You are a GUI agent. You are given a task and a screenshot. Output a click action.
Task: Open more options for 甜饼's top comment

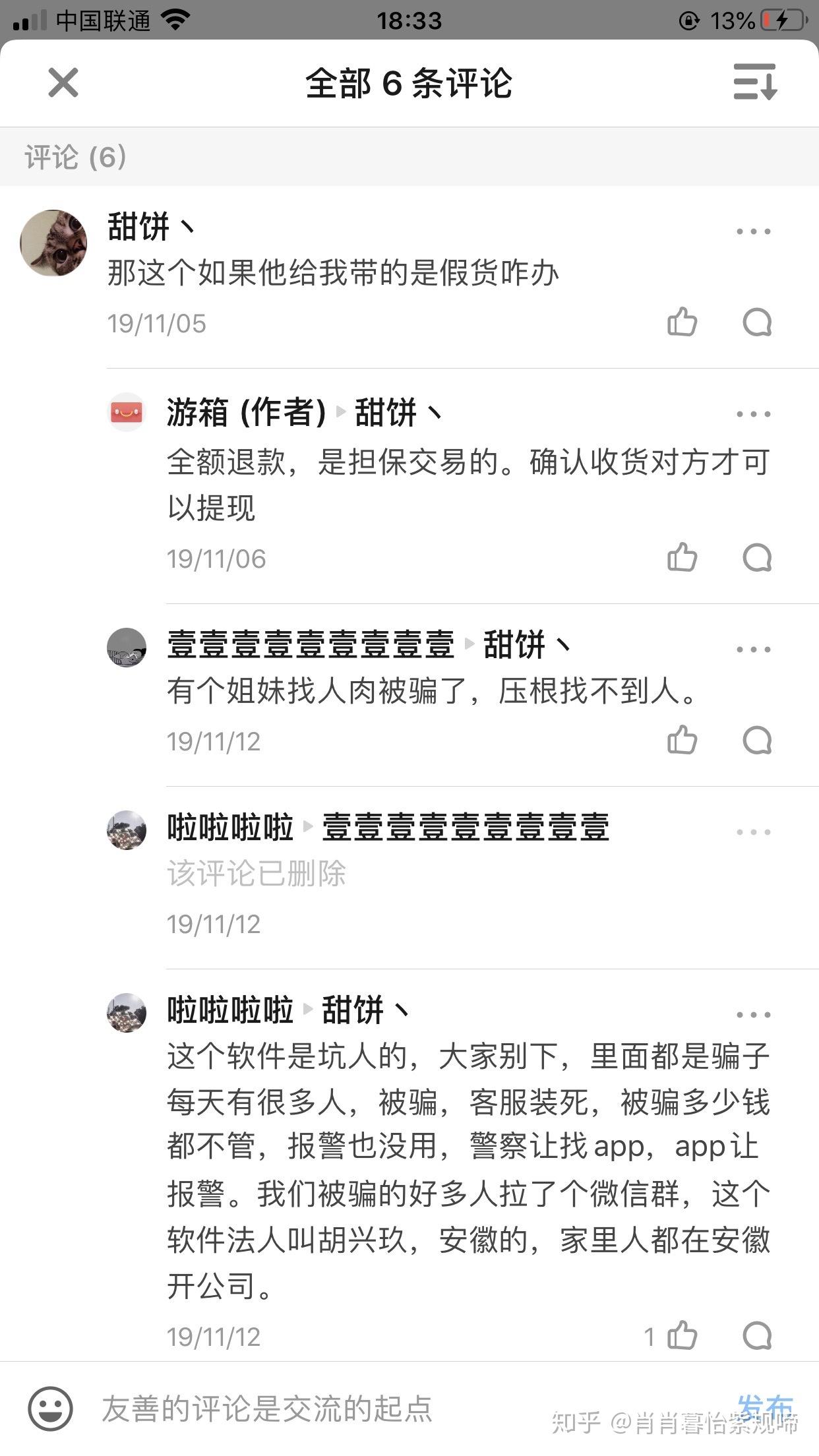pos(753,231)
